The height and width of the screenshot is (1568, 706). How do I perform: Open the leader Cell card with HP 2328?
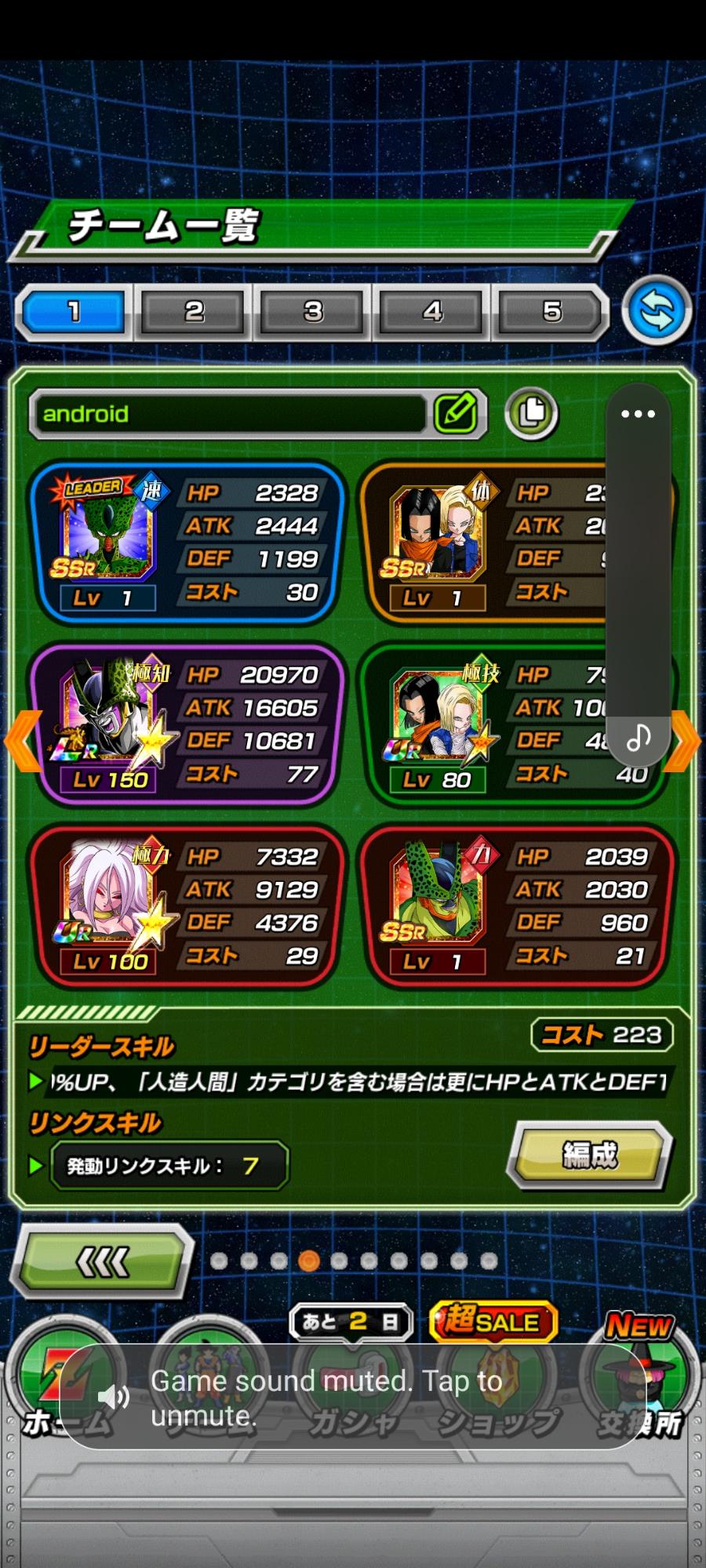tap(188, 543)
